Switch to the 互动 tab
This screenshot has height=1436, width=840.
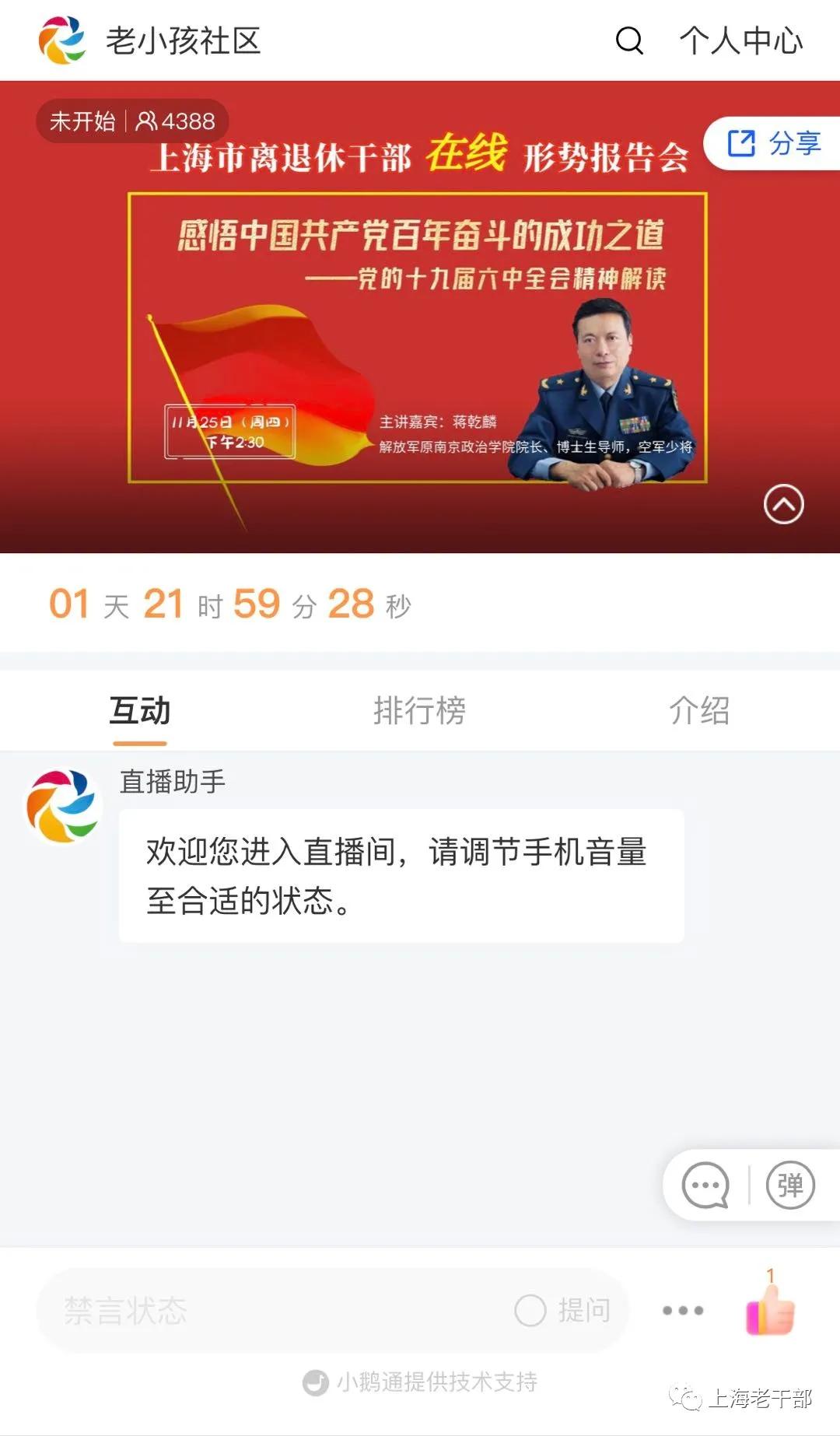(x=139, y=710)
